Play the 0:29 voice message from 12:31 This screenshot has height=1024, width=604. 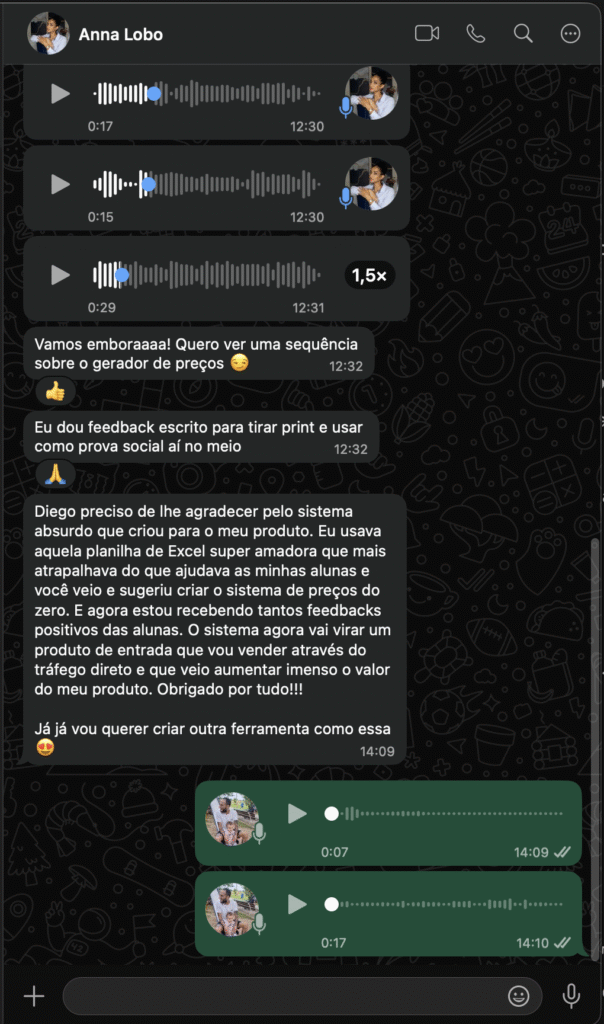[x=61, y=275]
